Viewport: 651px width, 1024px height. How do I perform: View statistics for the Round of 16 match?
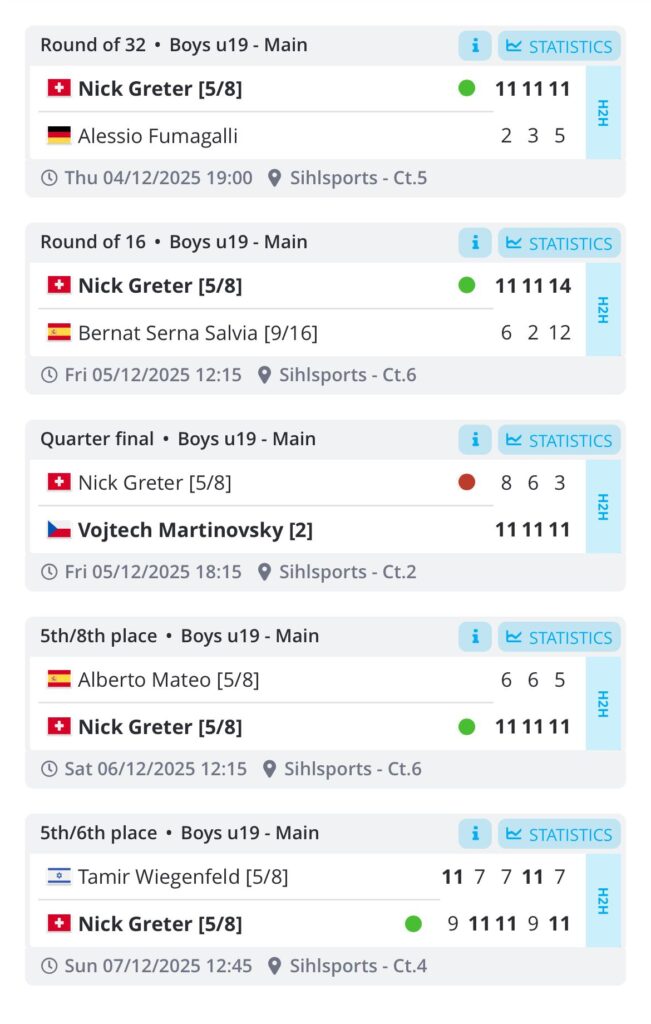pos(559,243)
